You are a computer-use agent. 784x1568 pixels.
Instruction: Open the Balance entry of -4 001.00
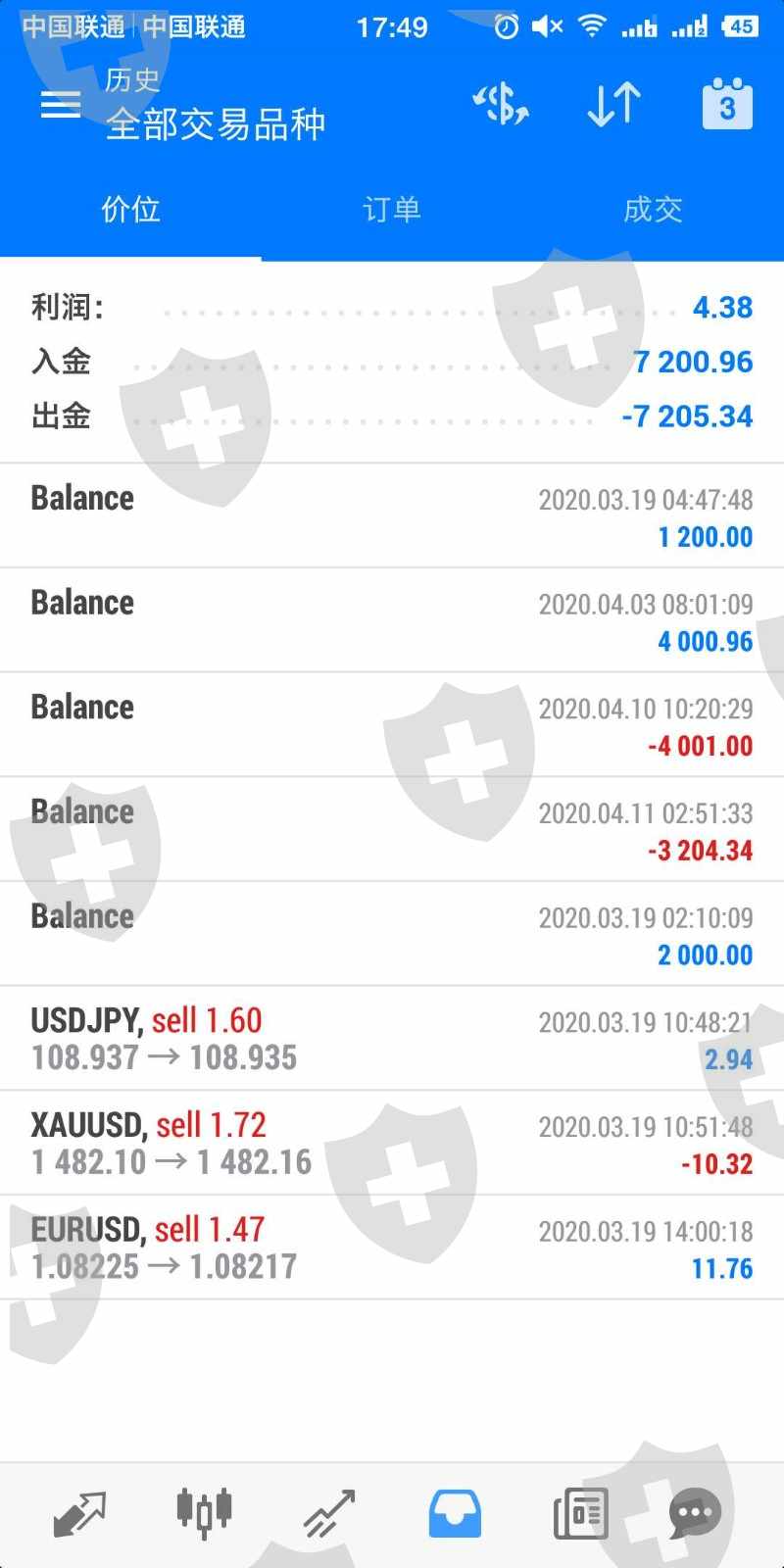coord(392,725)
